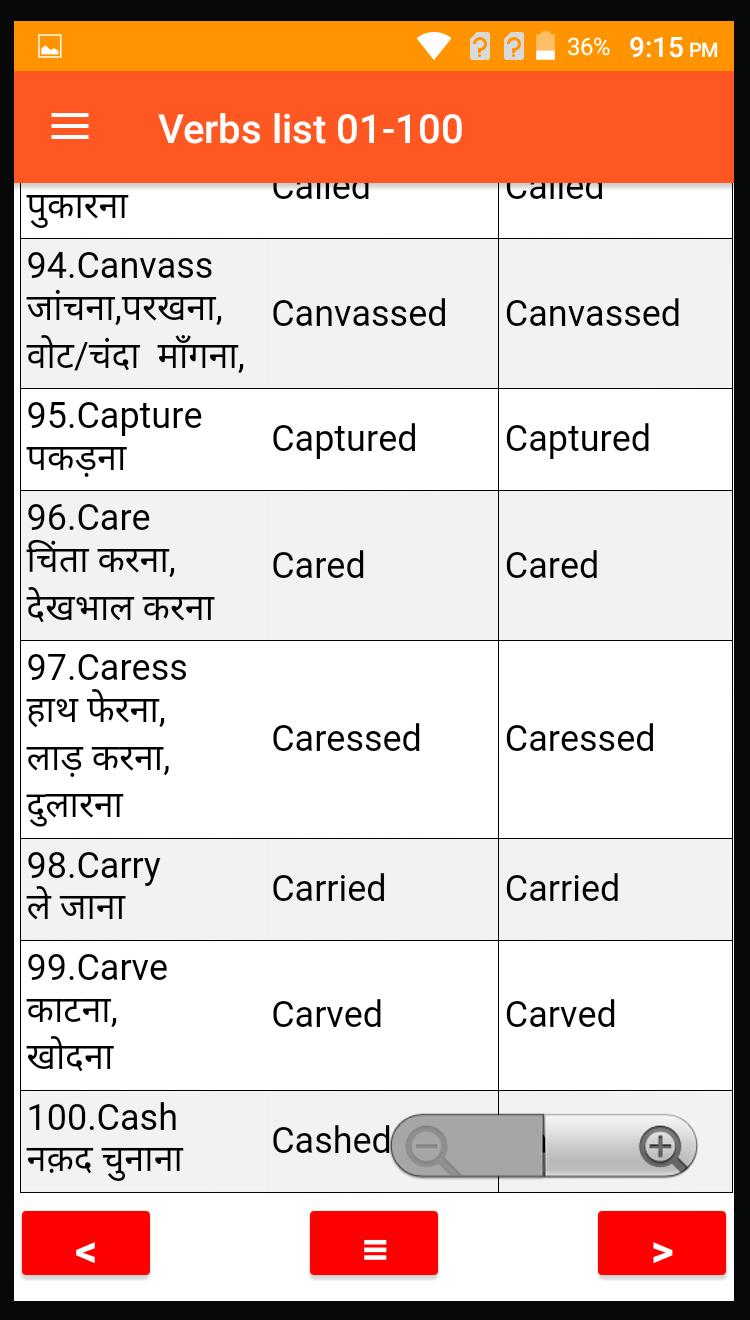Zoom in with the plus magnifier

[x=662, y=1147]
